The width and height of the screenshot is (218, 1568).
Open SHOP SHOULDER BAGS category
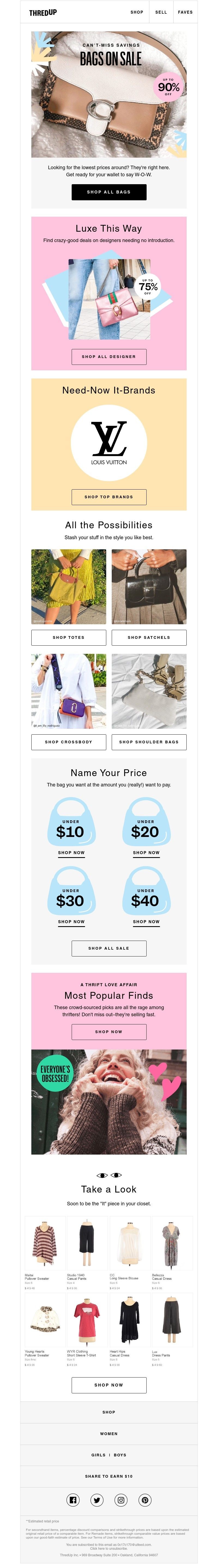pyautogui.click(x=149, y=742)
